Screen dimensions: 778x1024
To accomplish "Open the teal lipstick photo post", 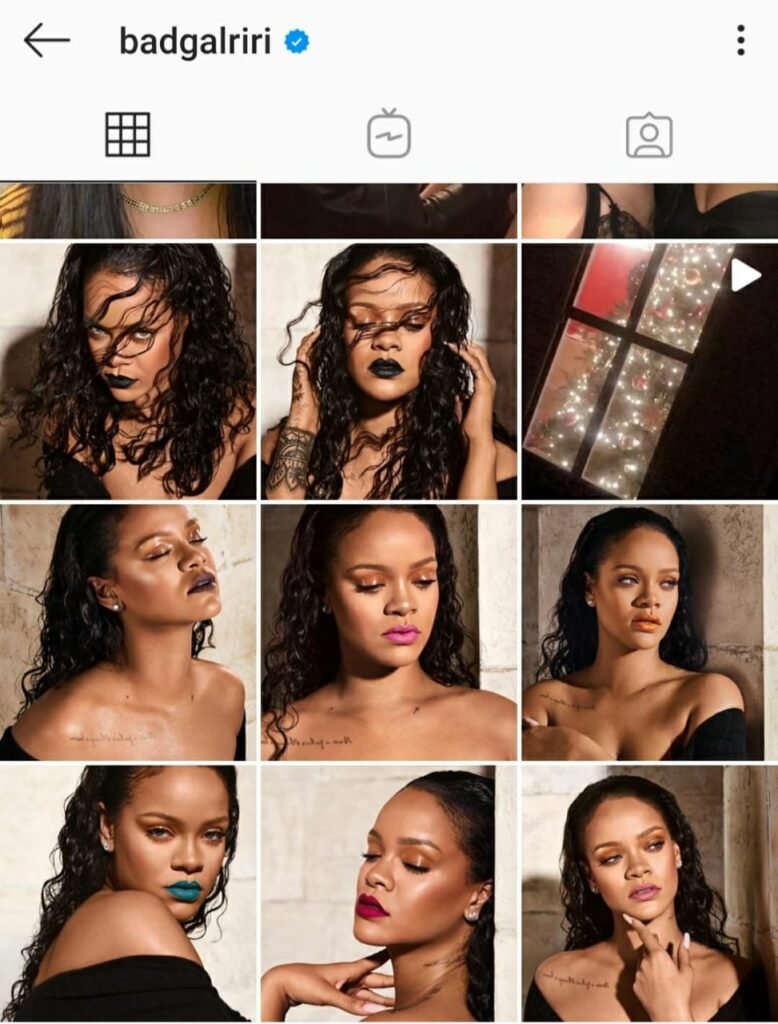I will pos(128,893).
